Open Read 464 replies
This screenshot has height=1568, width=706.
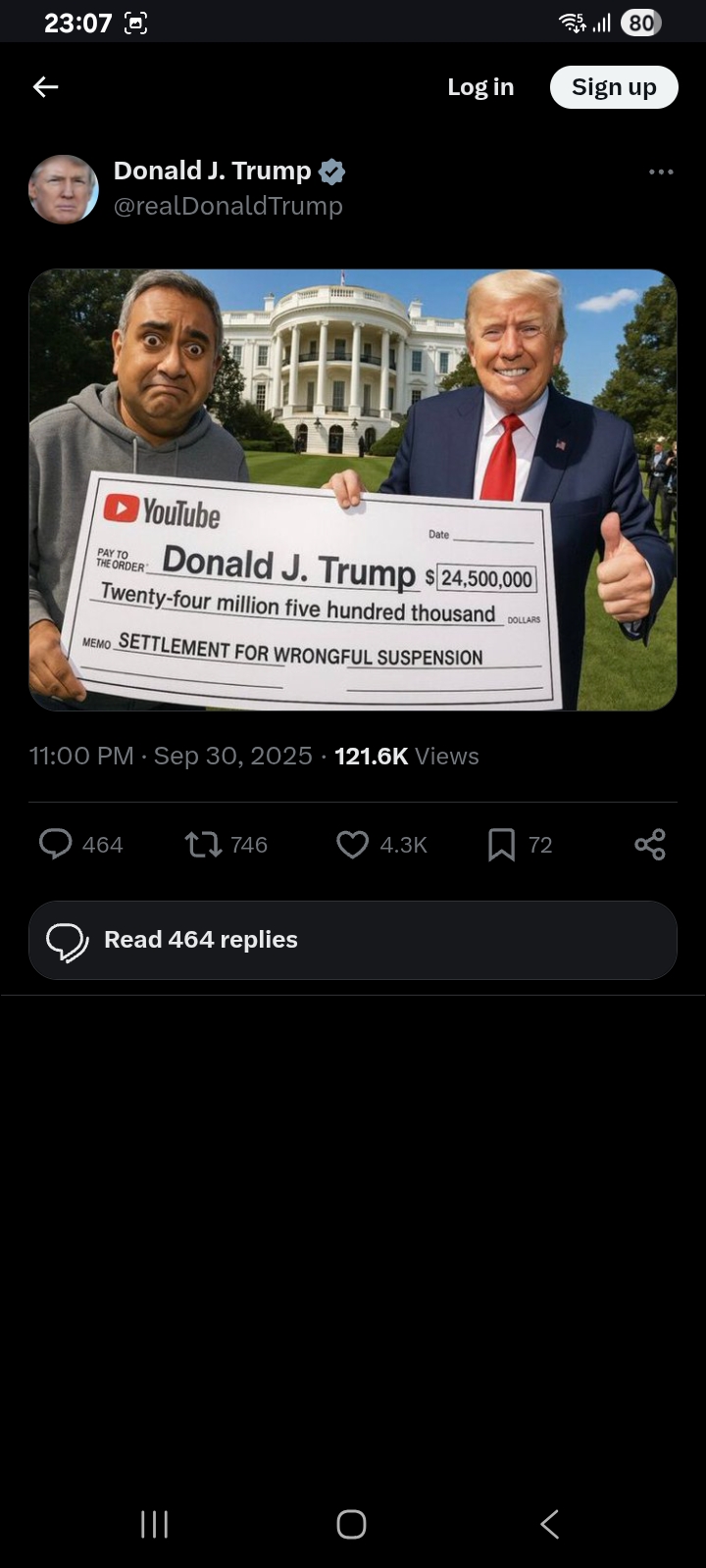[x=353, y=940]
